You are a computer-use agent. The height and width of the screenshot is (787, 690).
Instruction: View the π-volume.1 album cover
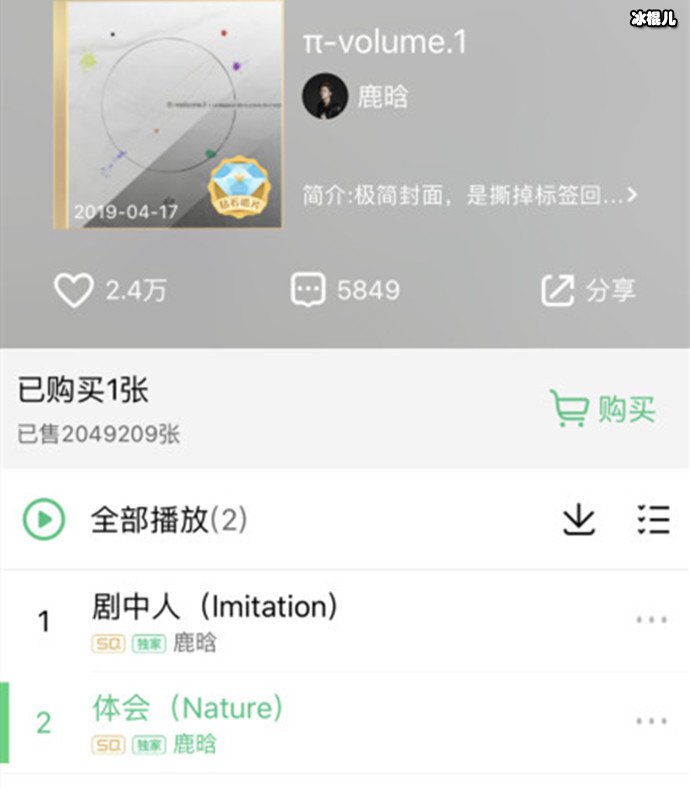pos(168,114)
